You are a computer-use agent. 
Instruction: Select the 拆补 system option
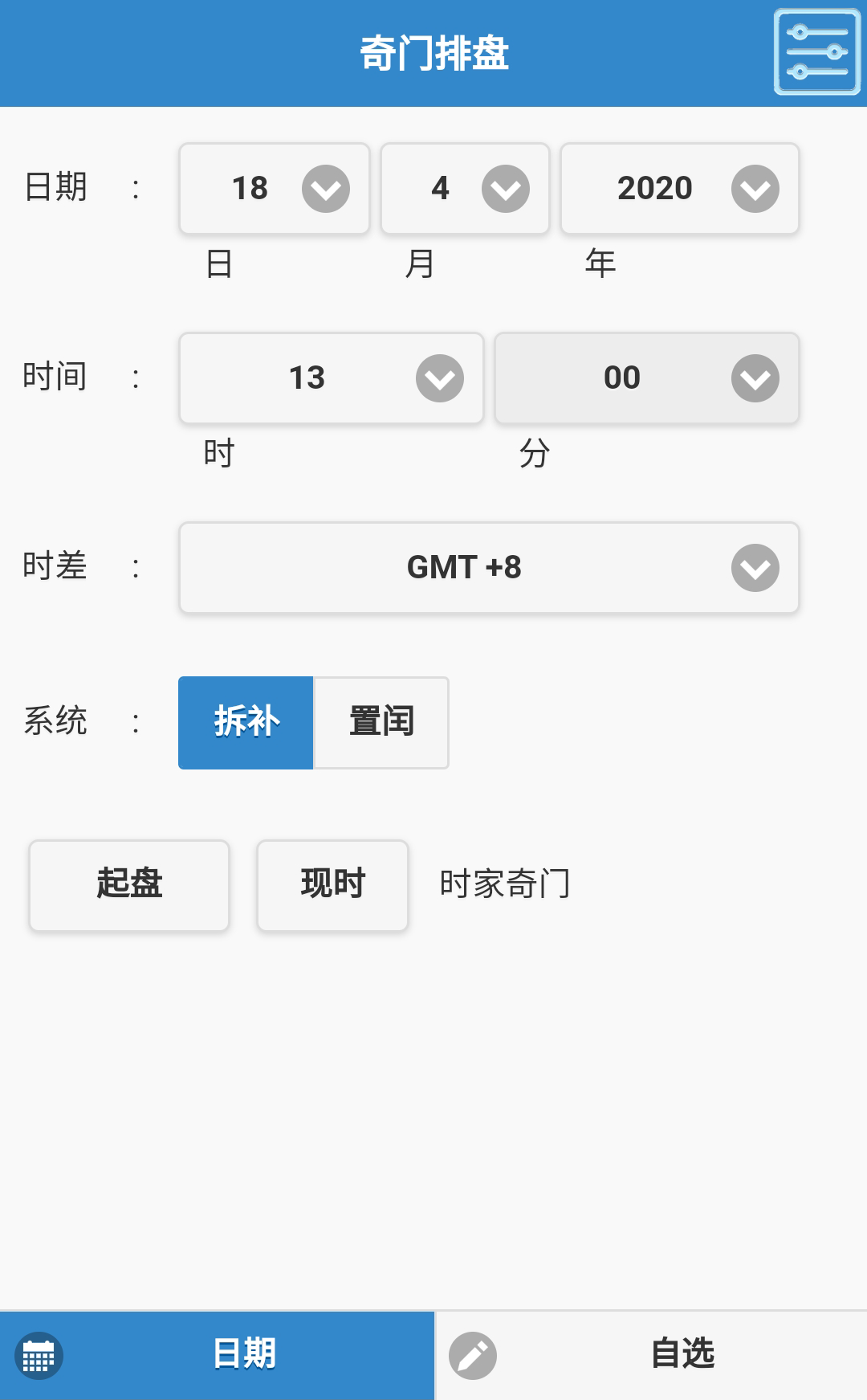(x=246, y=722)
